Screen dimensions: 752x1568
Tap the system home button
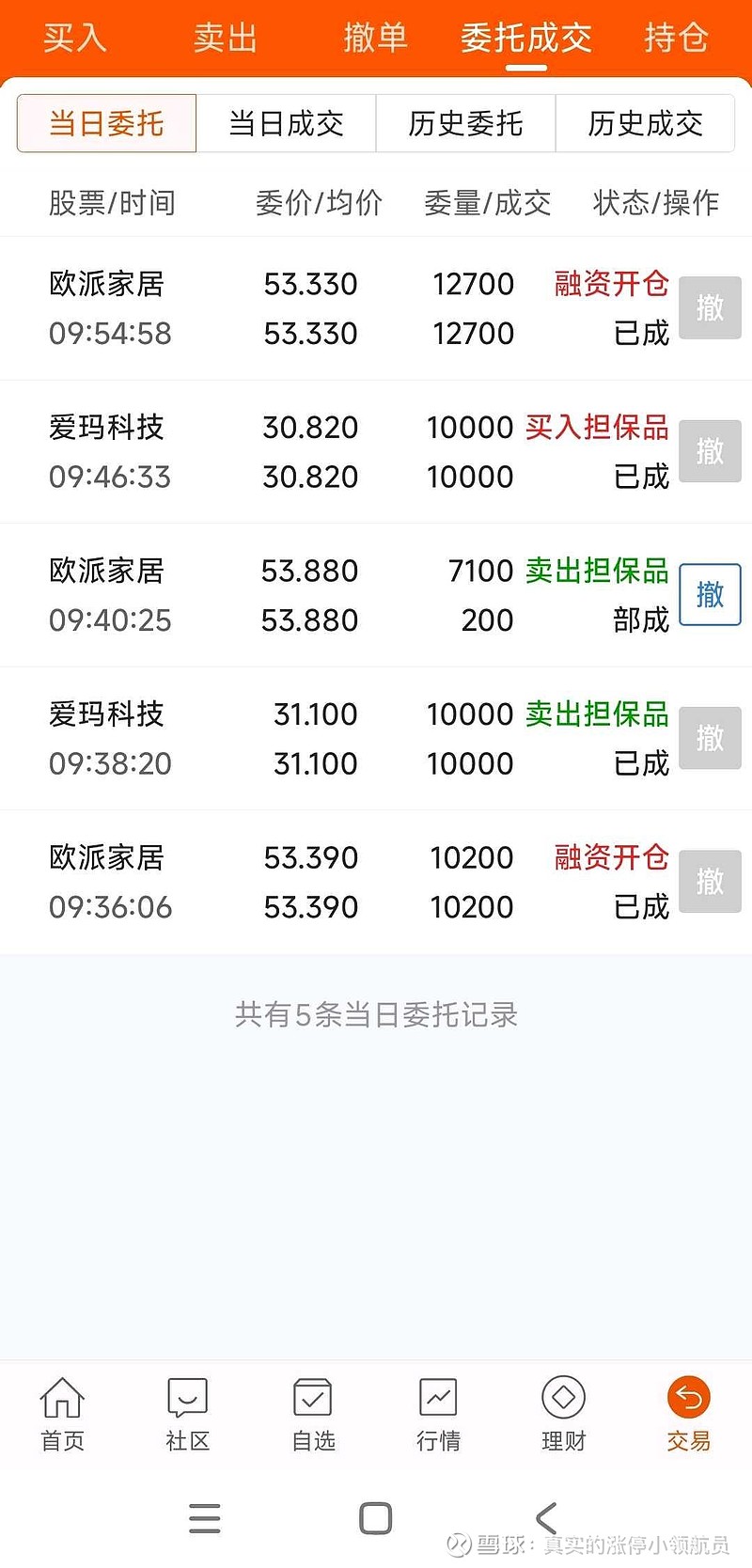(376, 1518)
